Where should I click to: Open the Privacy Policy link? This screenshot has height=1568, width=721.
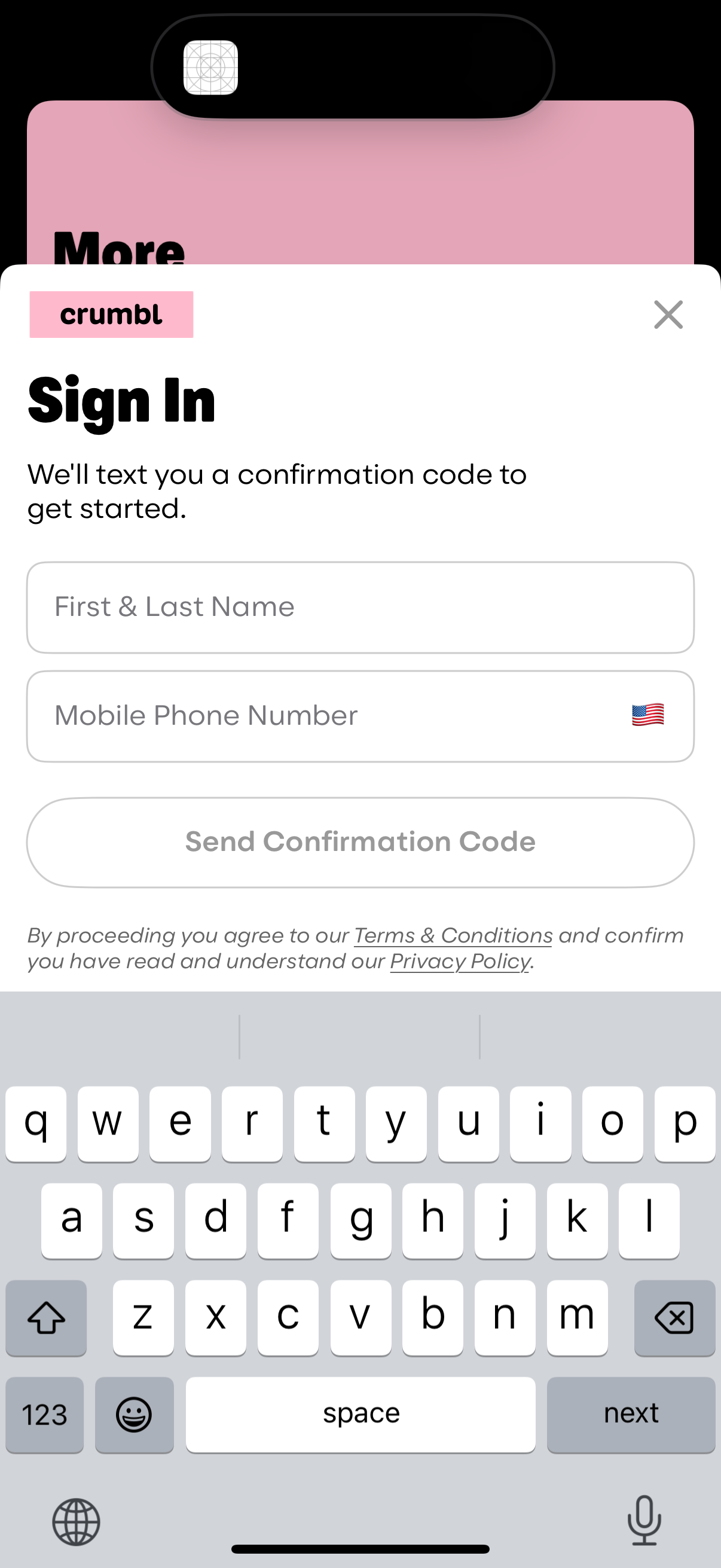point(459,960)
